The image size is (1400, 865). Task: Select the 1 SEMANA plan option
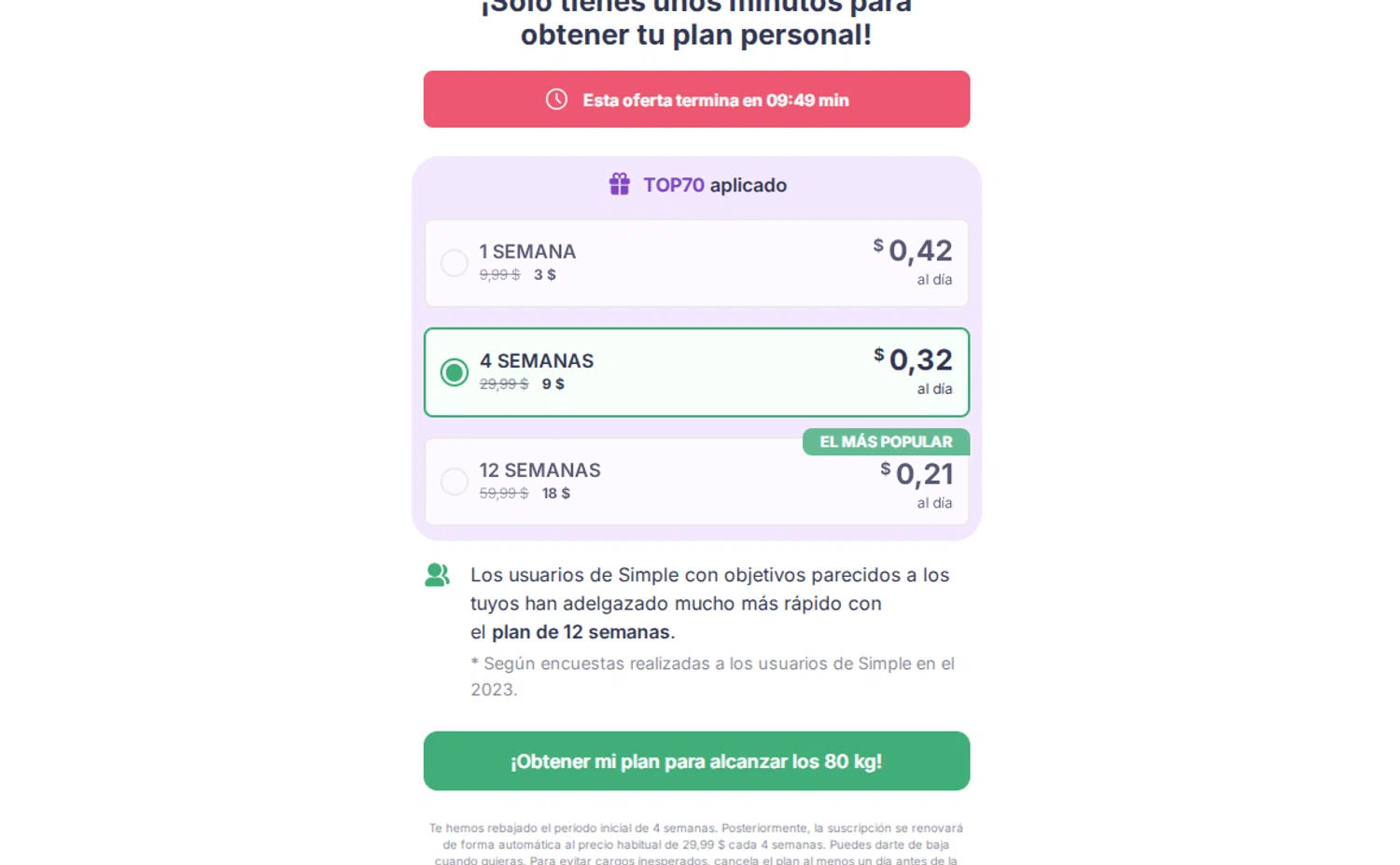click(695, 263)
